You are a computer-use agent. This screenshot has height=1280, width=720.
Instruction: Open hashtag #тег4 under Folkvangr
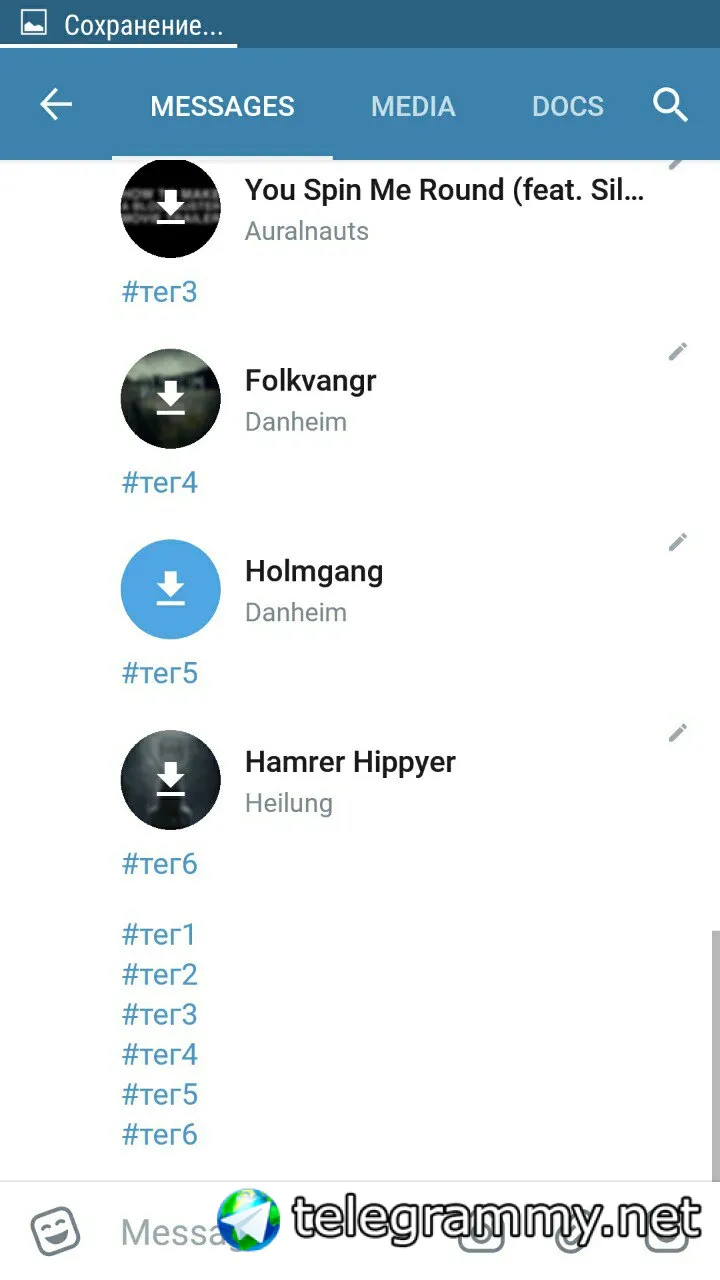(x=160, y=483)
